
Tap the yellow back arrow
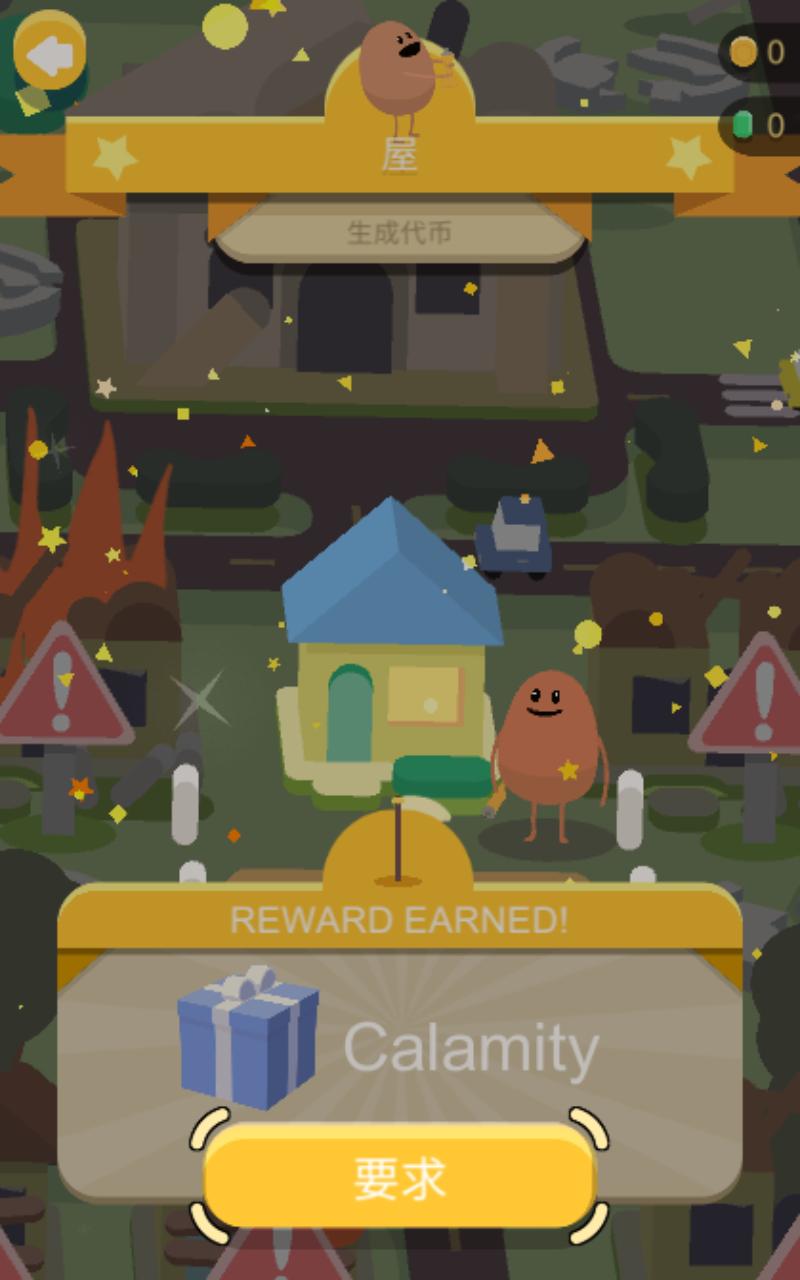pos(48,55)
